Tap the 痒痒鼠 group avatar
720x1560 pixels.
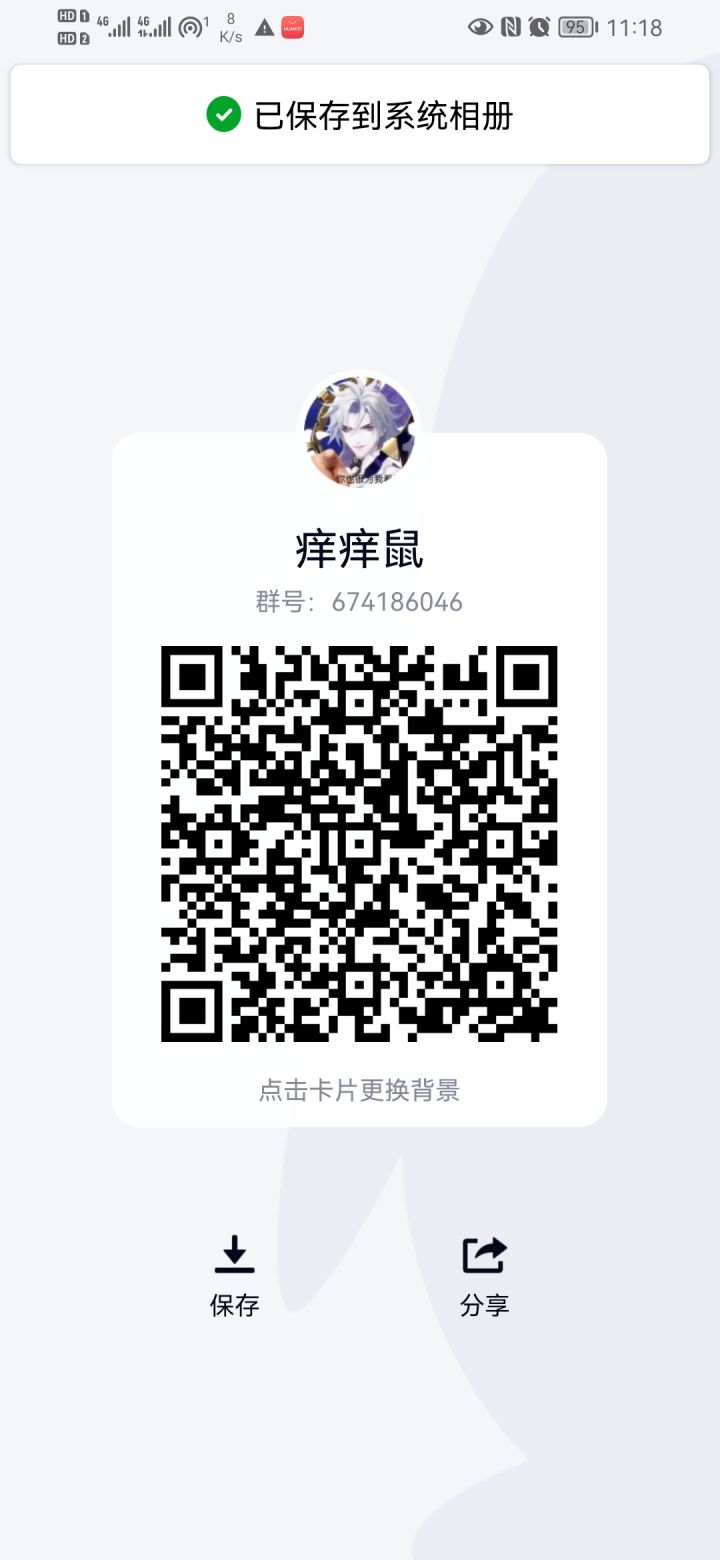(359, 432)
